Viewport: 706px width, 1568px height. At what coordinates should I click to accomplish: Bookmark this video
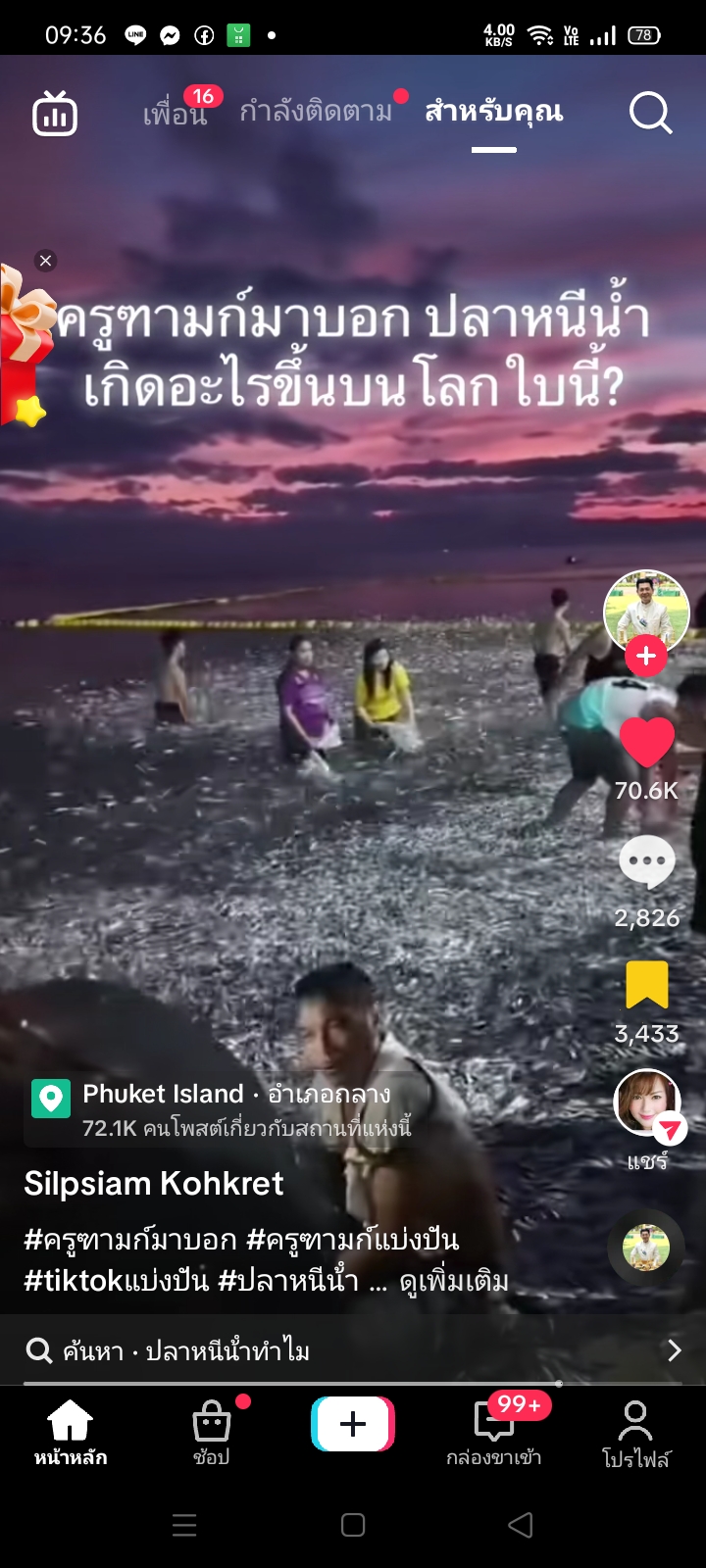click(646, 985)
